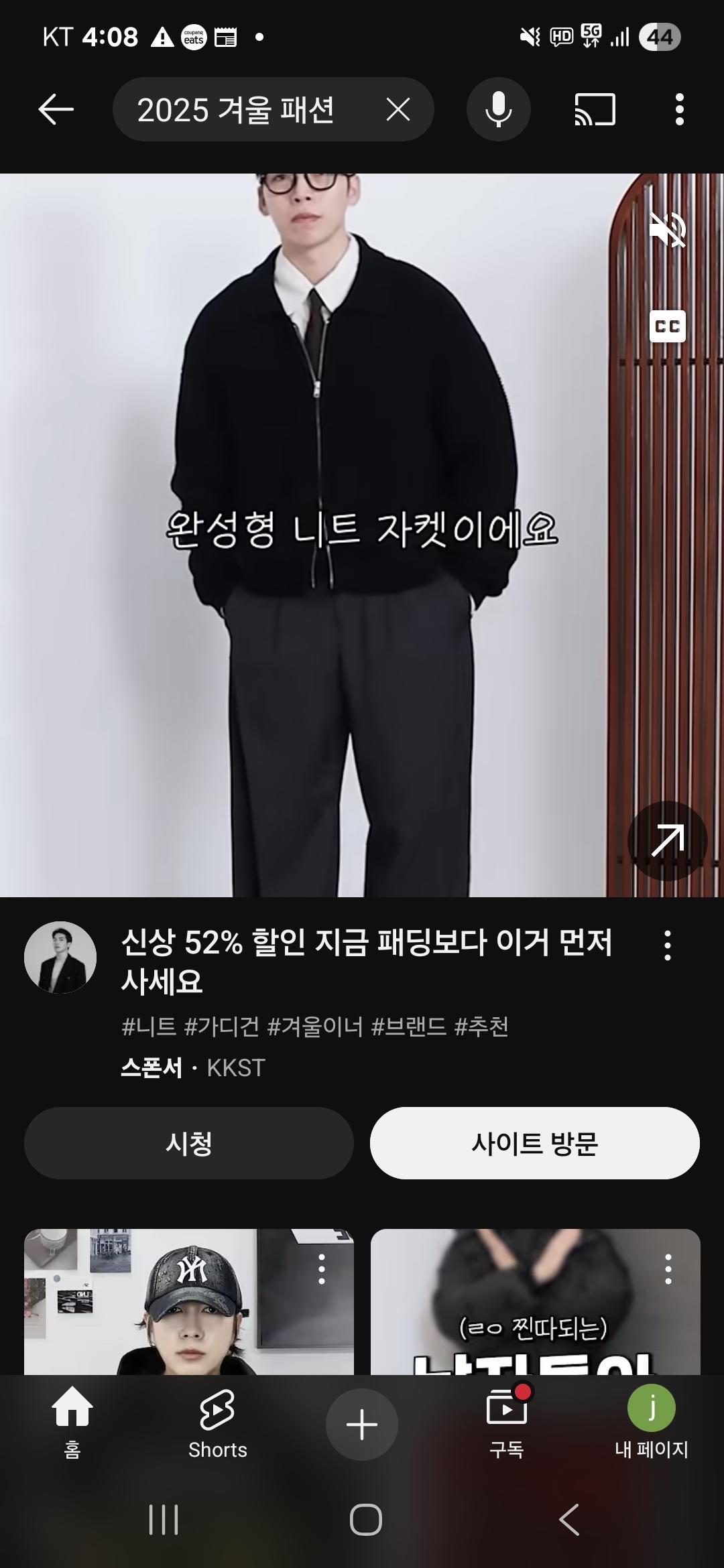Clear the search query text

click(398, 110)
